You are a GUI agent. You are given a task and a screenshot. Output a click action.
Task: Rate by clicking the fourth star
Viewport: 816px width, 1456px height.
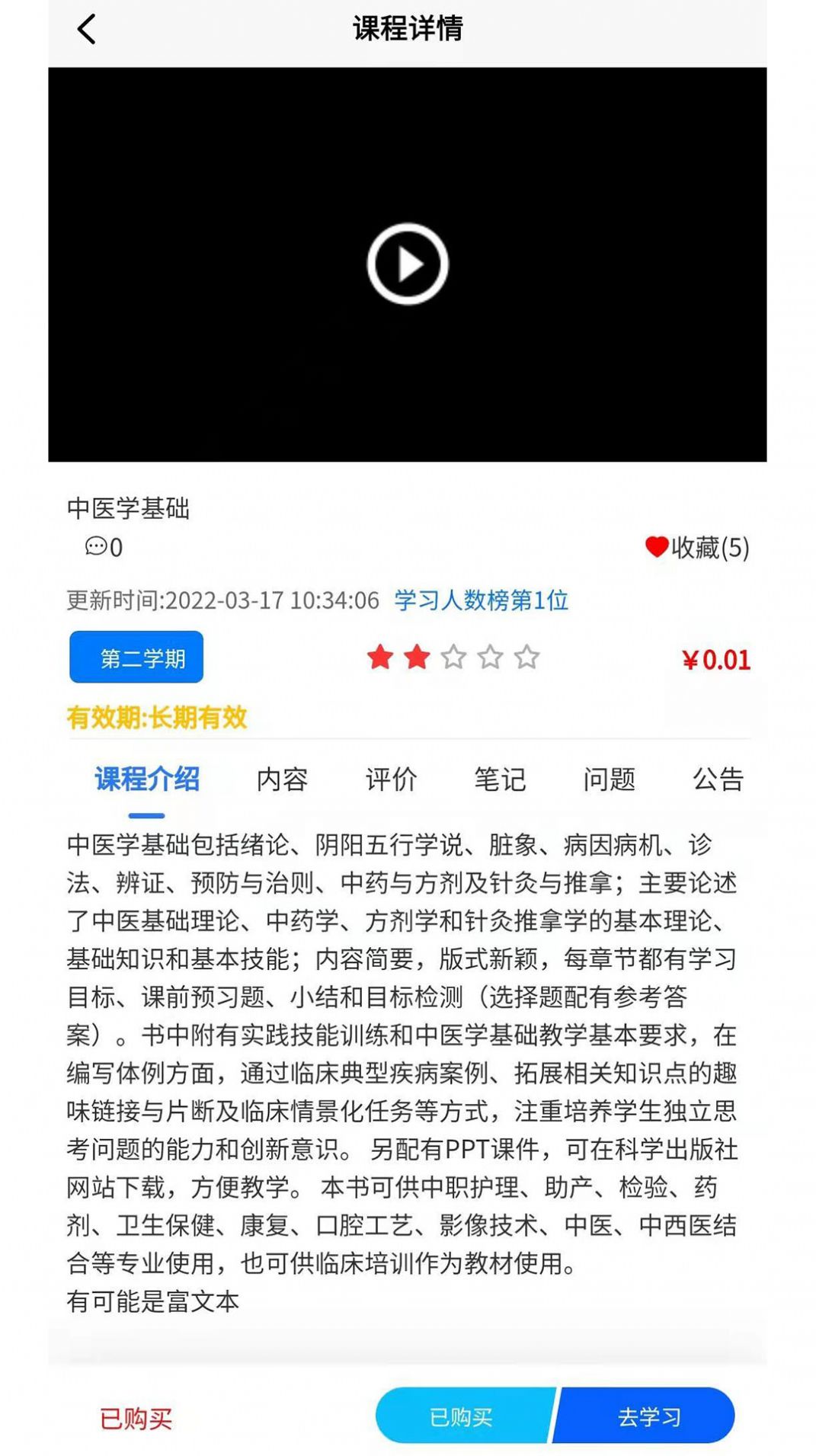491,658
